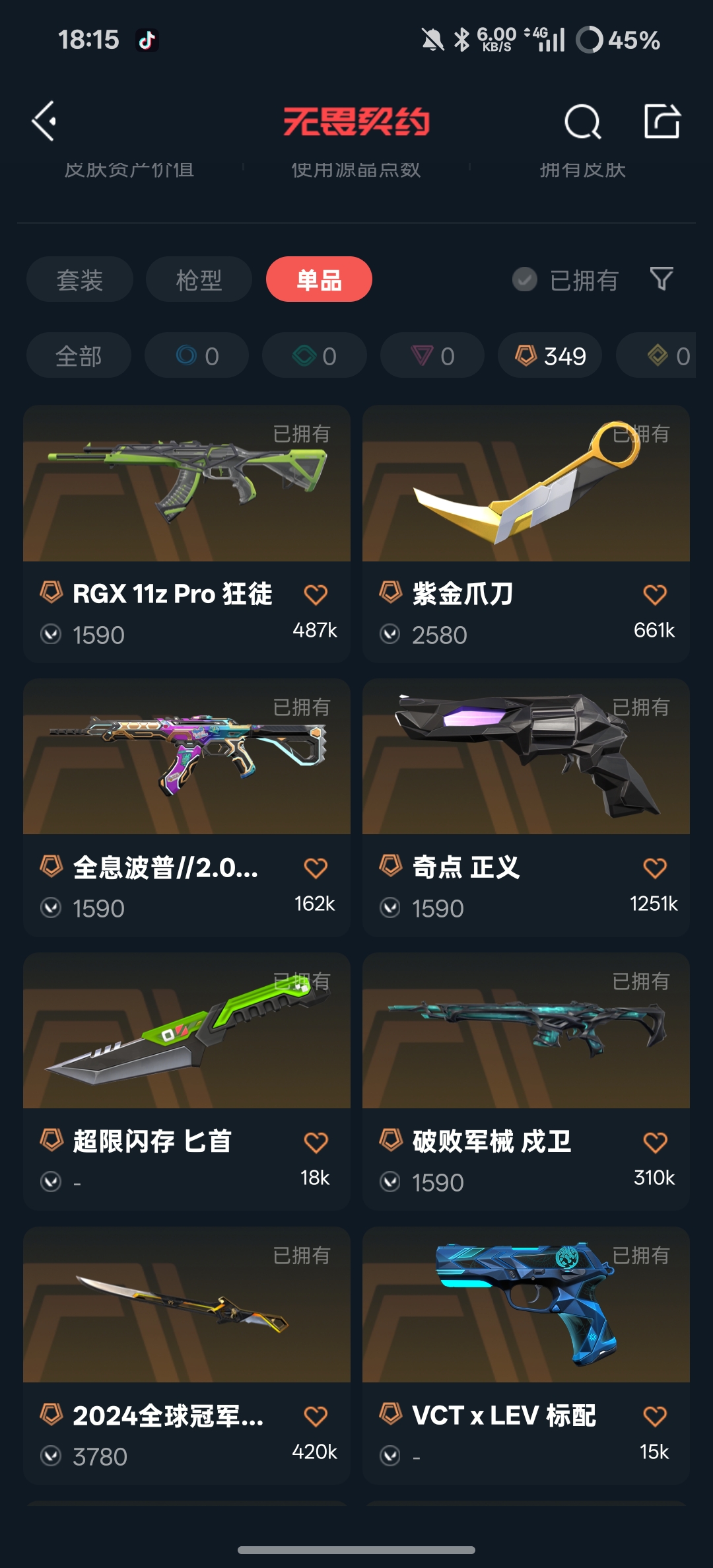Switch to the 枪型 tab
The image size is (713, 1568).
pos(199,280)
